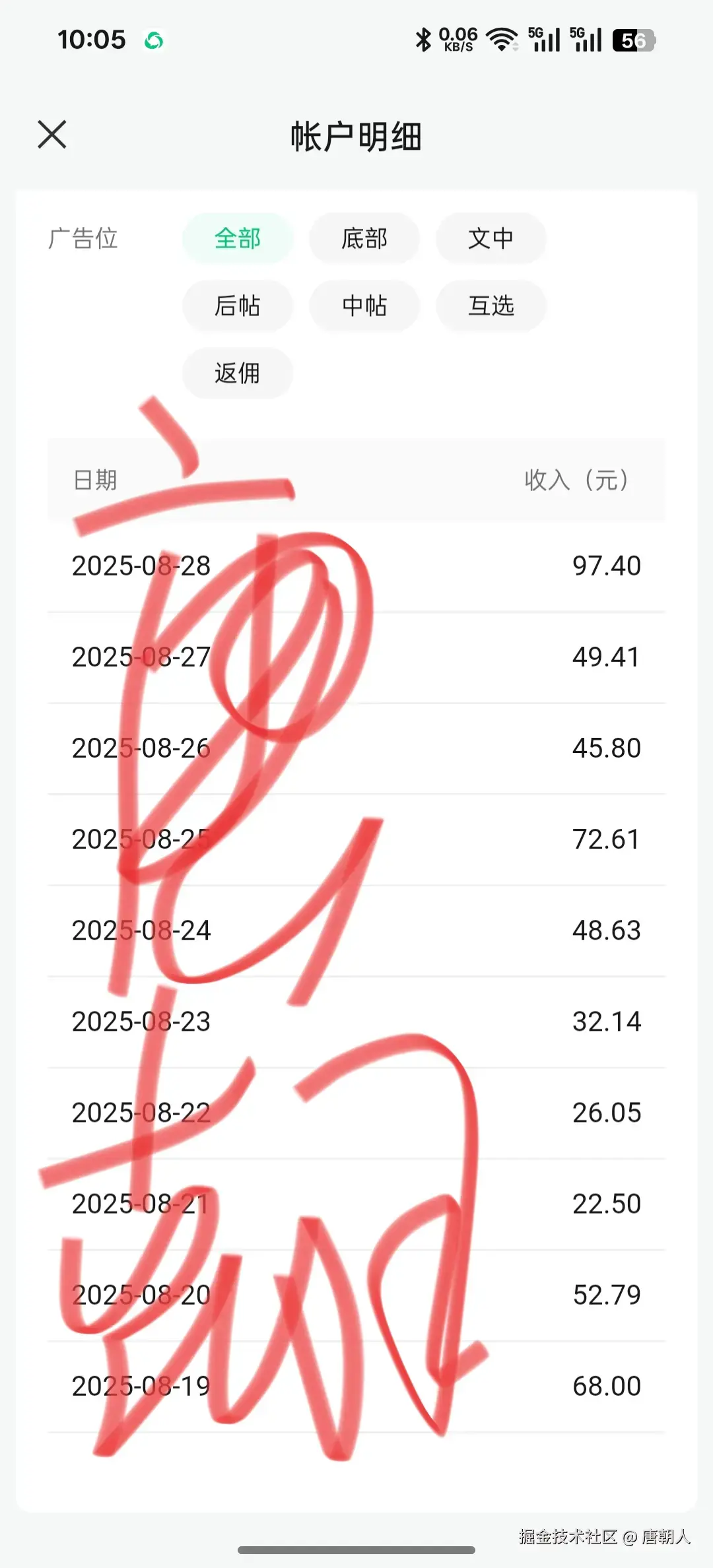Tap the 互选 filter chip
Viewport: 713px width, 1568px height.
click(491, 306)
